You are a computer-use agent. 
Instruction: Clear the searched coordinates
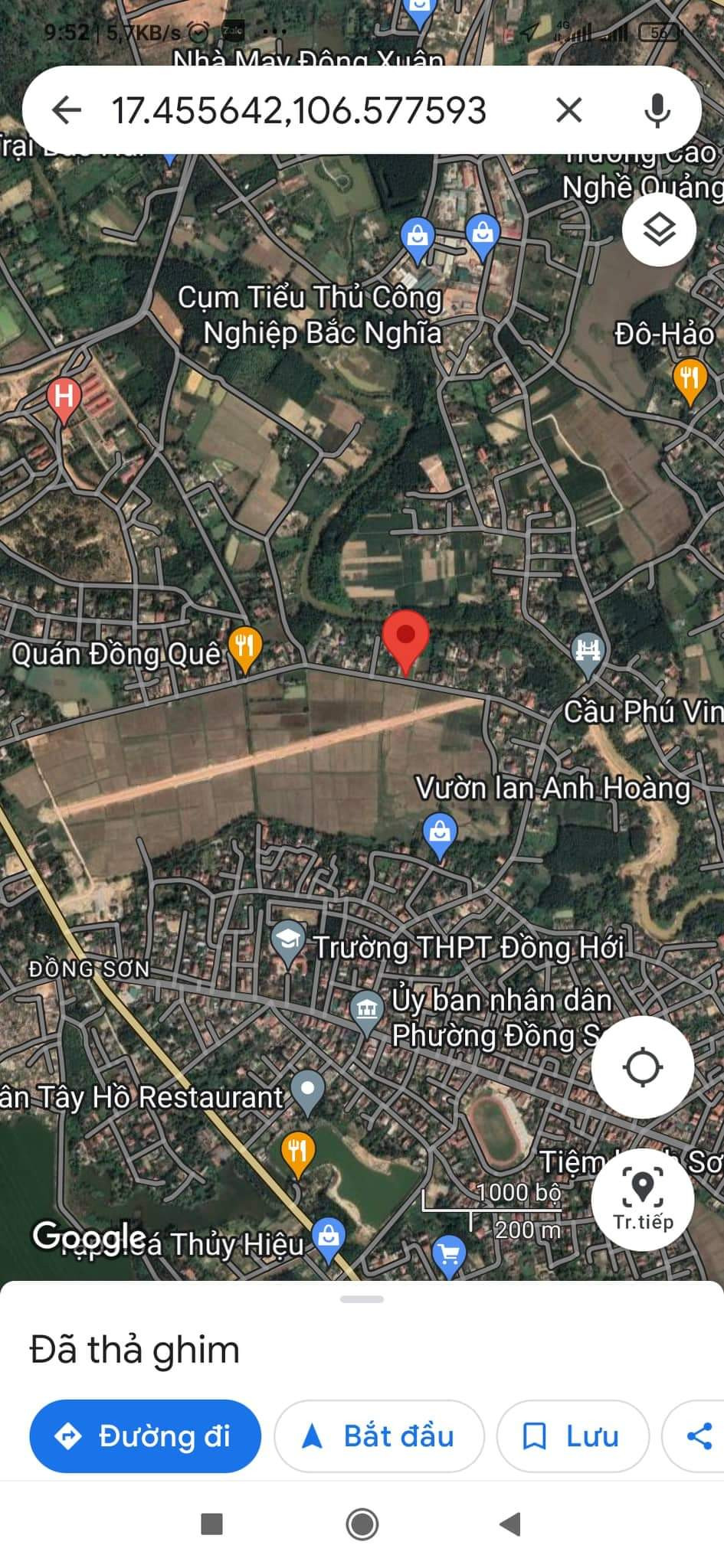(568, 110)
